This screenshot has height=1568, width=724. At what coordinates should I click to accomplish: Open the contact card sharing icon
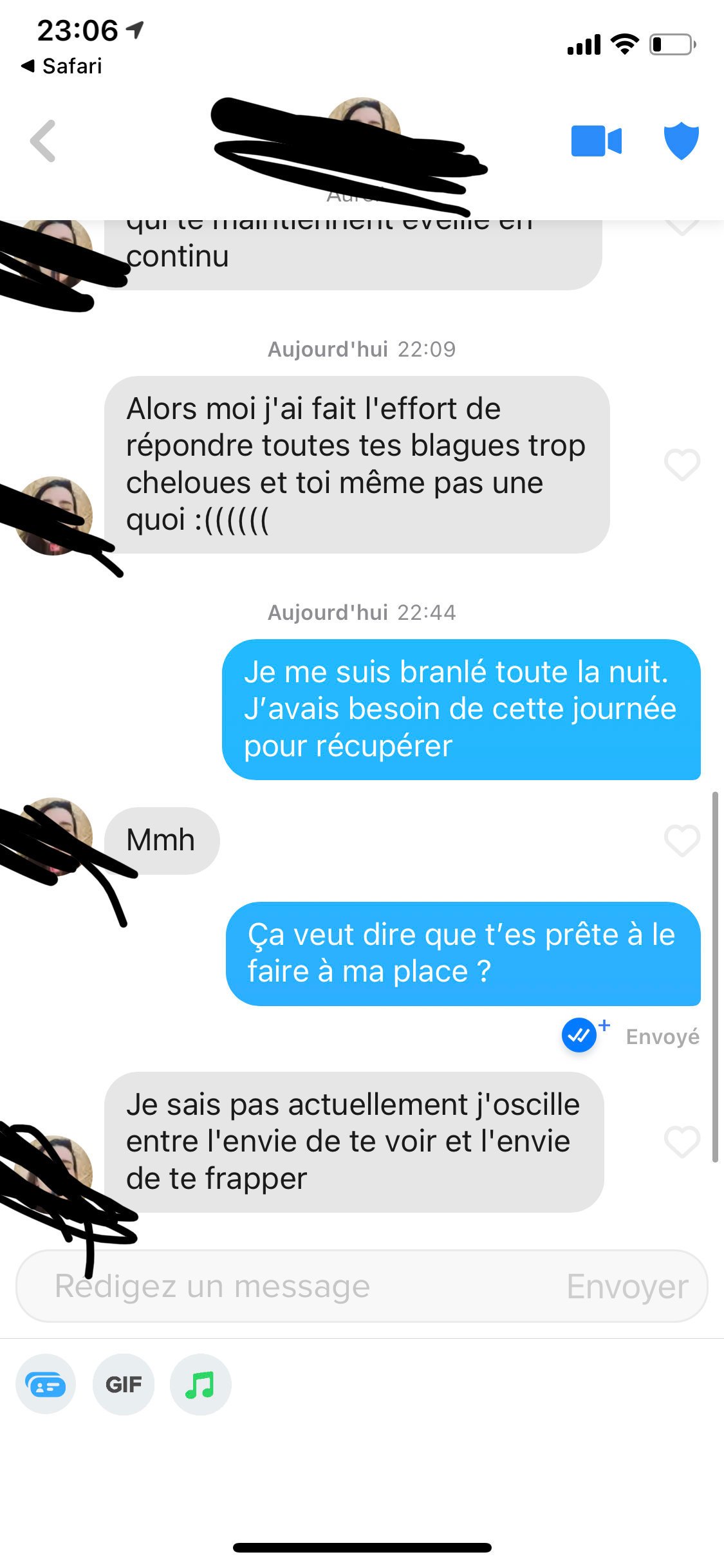[45, 1384]
